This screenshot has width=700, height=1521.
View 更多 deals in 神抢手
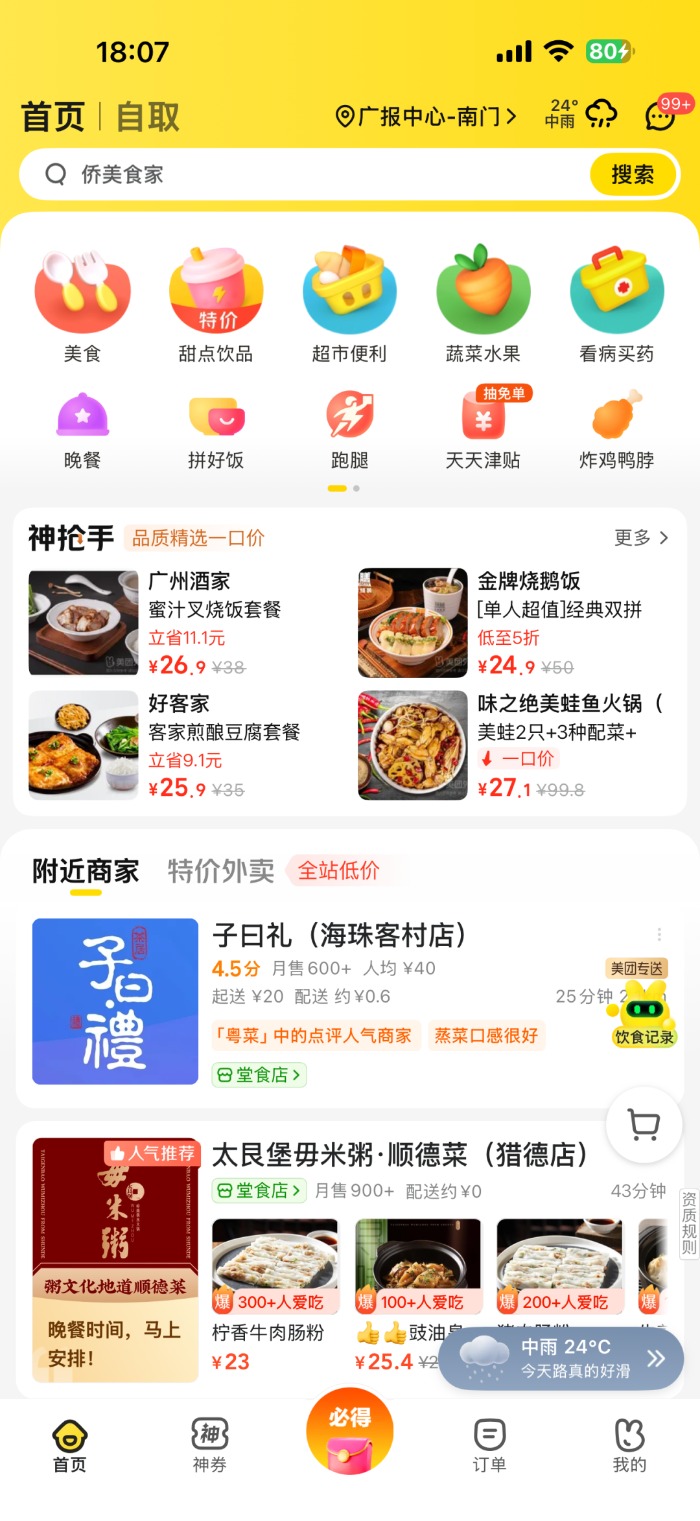coord(642,538)
